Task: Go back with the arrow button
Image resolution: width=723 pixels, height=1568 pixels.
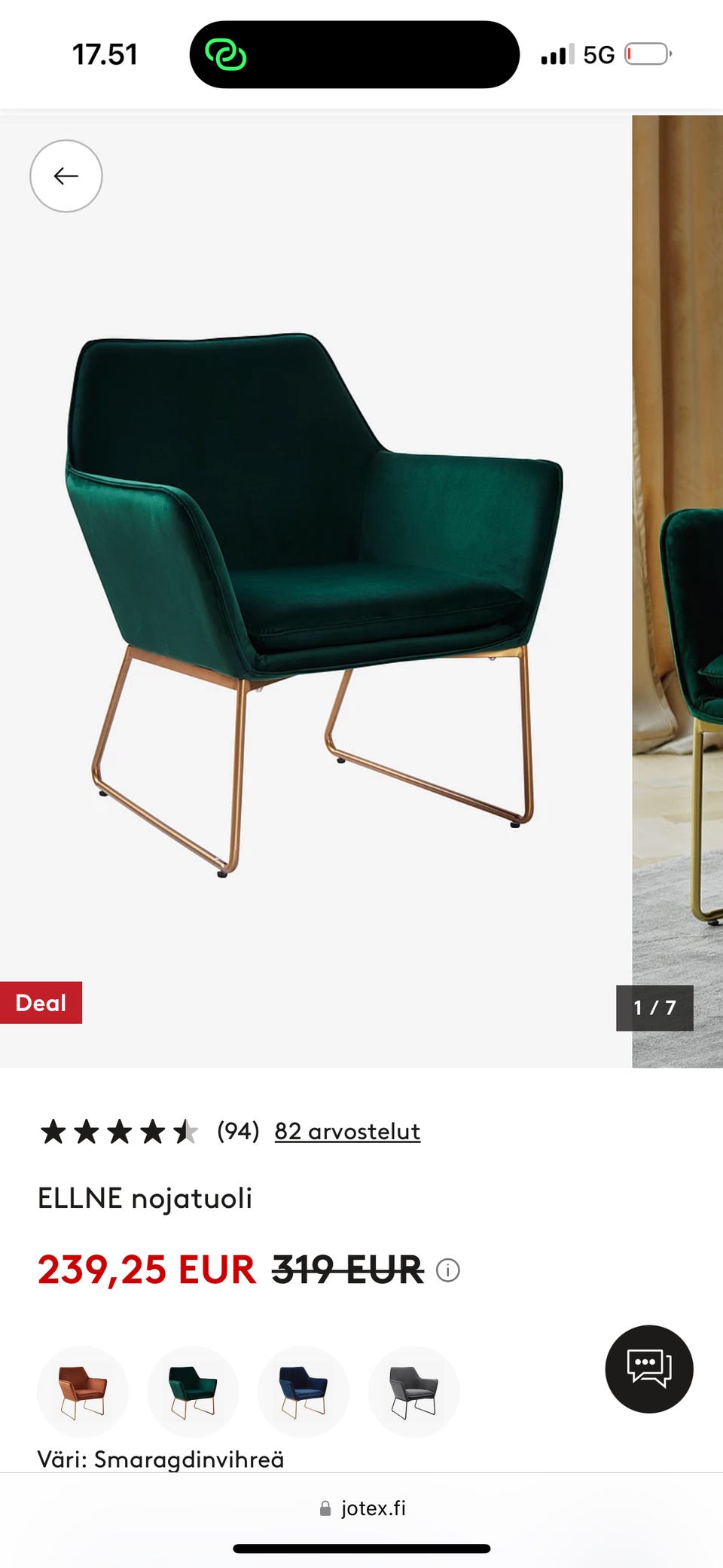Action: pyautogui.click(x=66, y=176)
